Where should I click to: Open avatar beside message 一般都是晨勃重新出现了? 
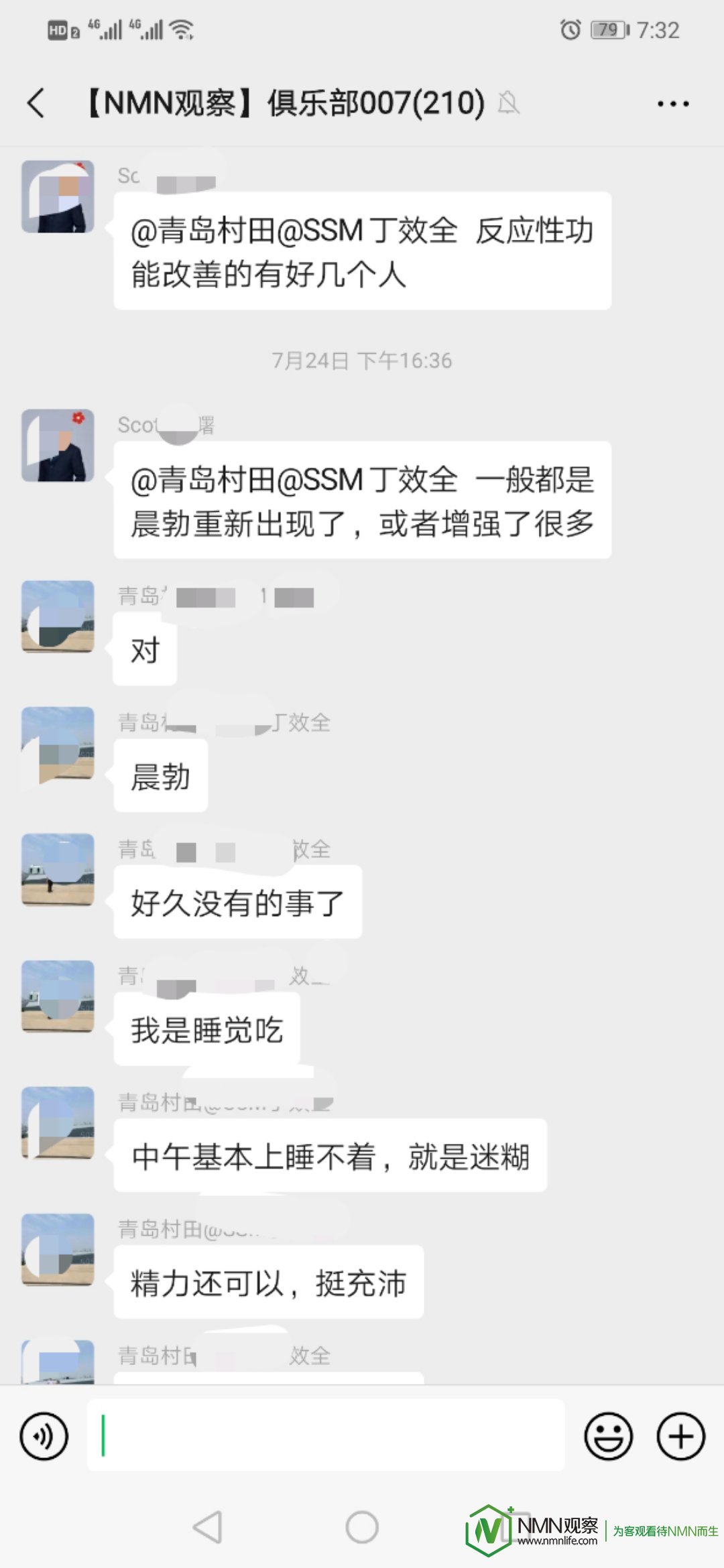click(58, 446)
